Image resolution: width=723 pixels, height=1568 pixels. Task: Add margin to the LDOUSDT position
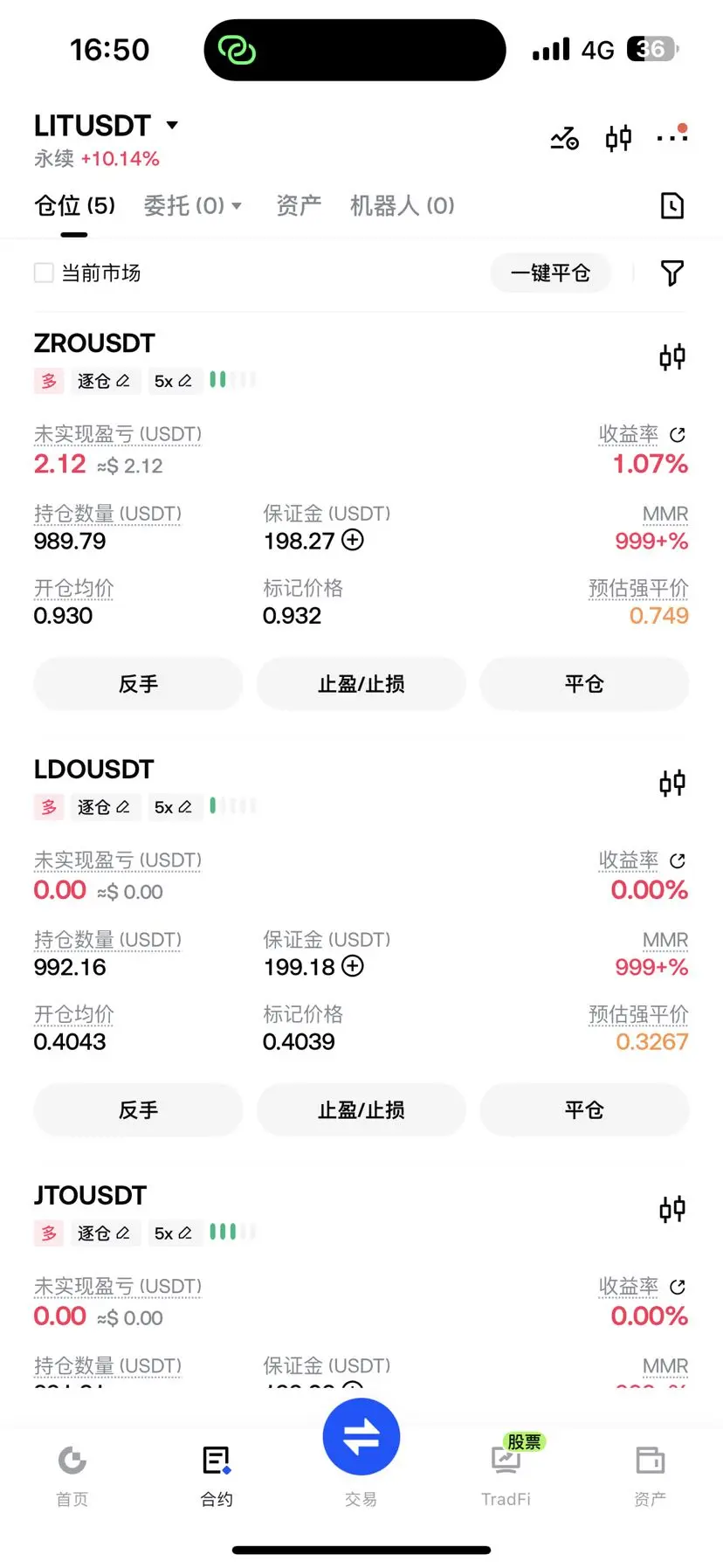(x=353, y=966)
